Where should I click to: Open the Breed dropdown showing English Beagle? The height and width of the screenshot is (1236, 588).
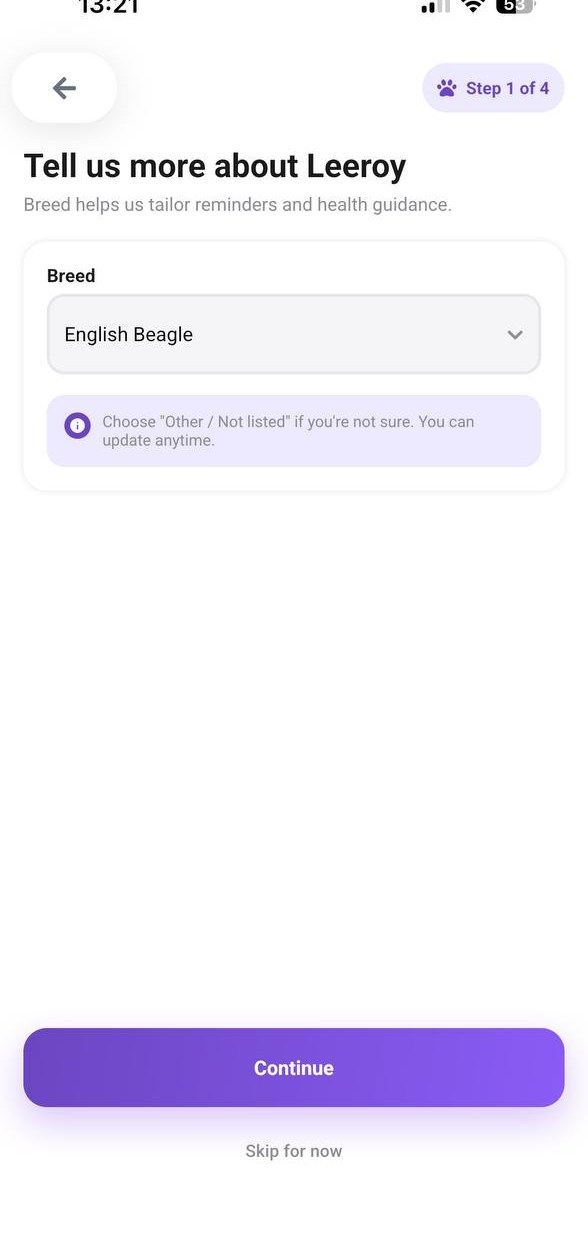click(294, 334)
